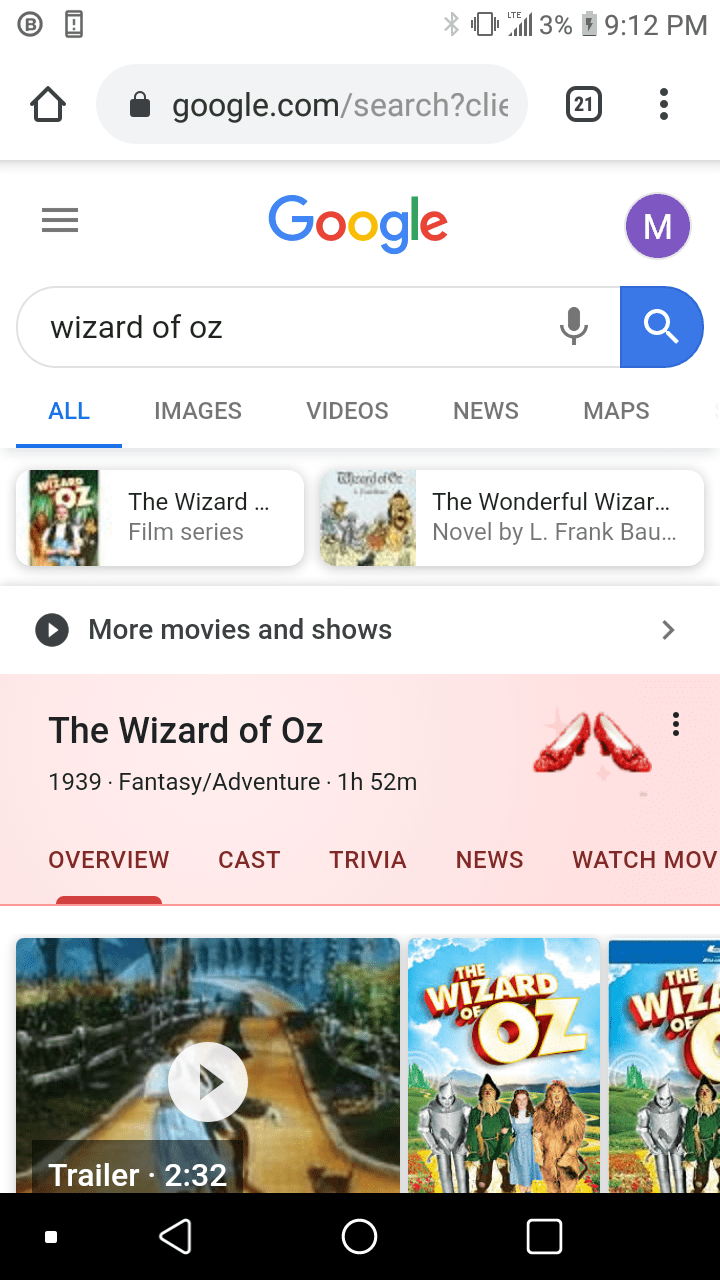The width and height of the screenshot is (720, 1280).
Task: Switch to the Videos results tab
Action: click(347, 411)
